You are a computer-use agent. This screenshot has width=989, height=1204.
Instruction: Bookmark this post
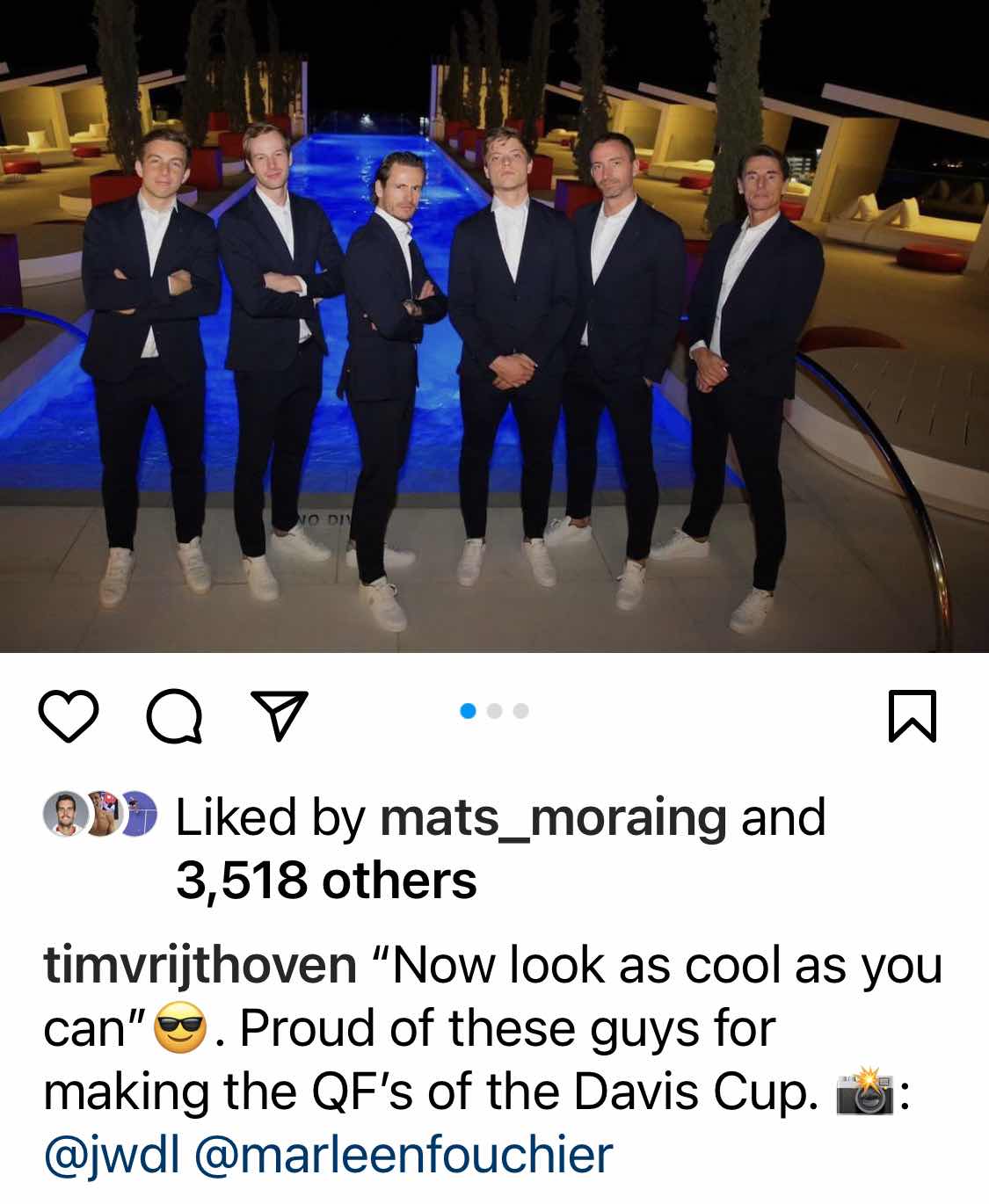[x=913, y=716]
